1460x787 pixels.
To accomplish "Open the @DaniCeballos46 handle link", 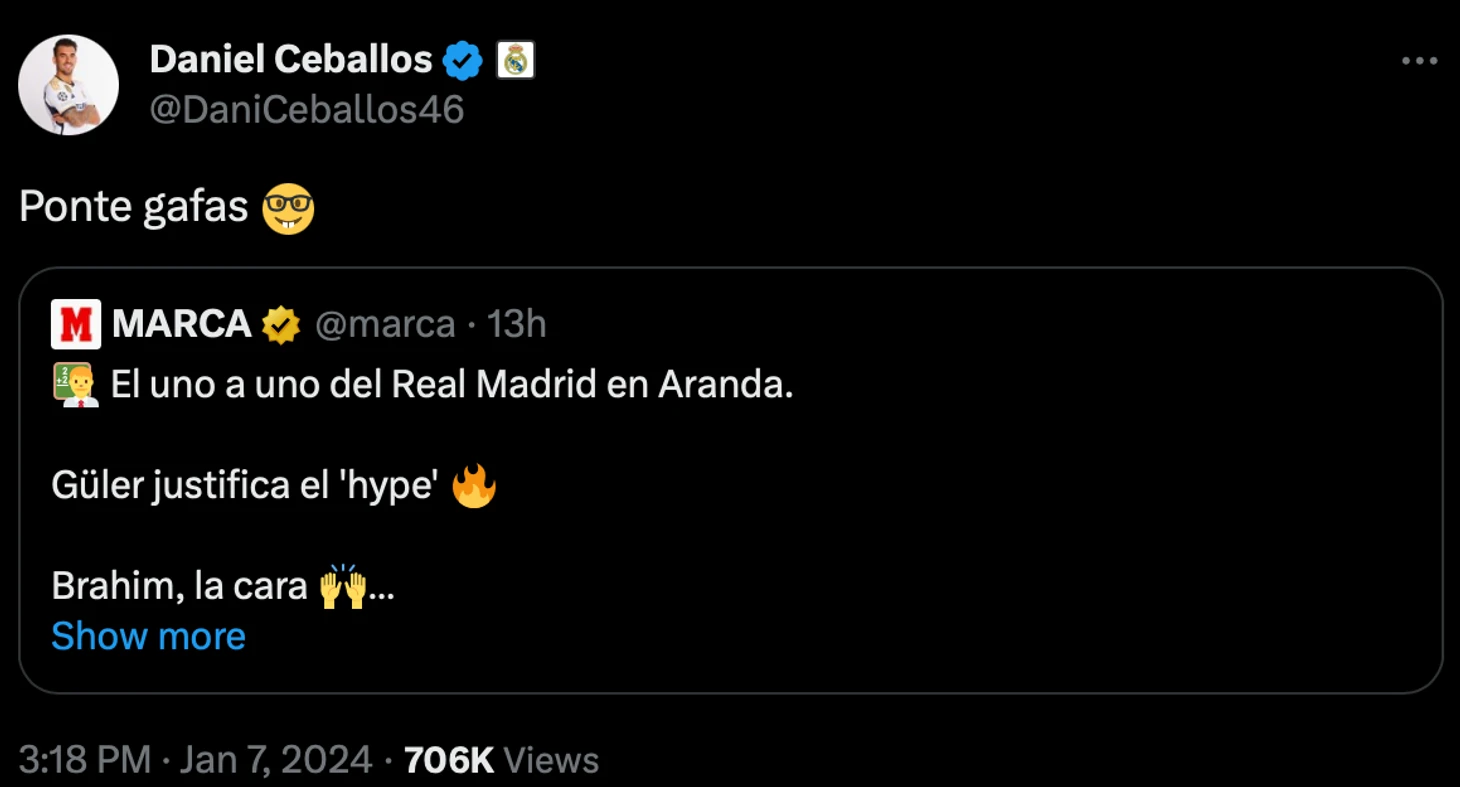I will (306, 109).
